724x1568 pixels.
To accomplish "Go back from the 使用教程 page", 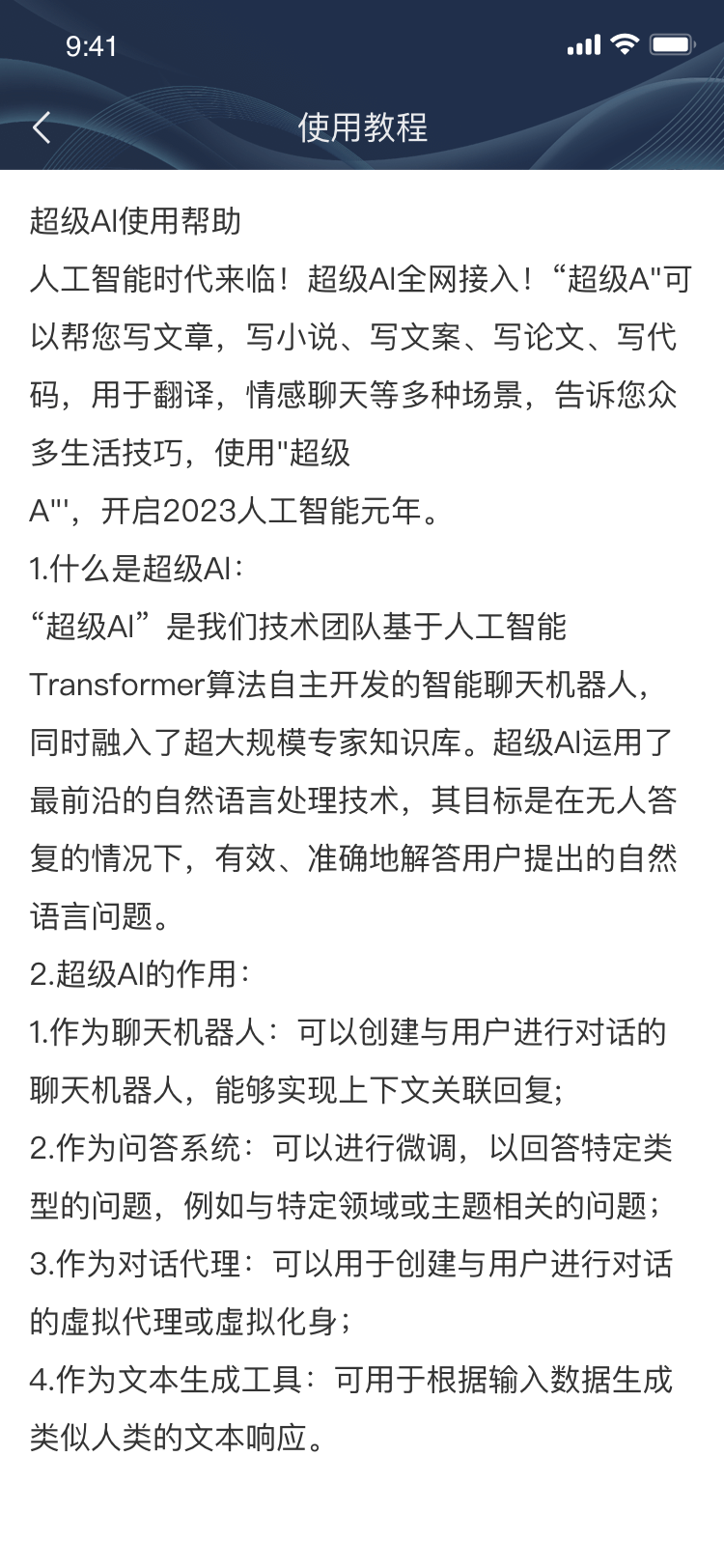I will pos(42,127).
